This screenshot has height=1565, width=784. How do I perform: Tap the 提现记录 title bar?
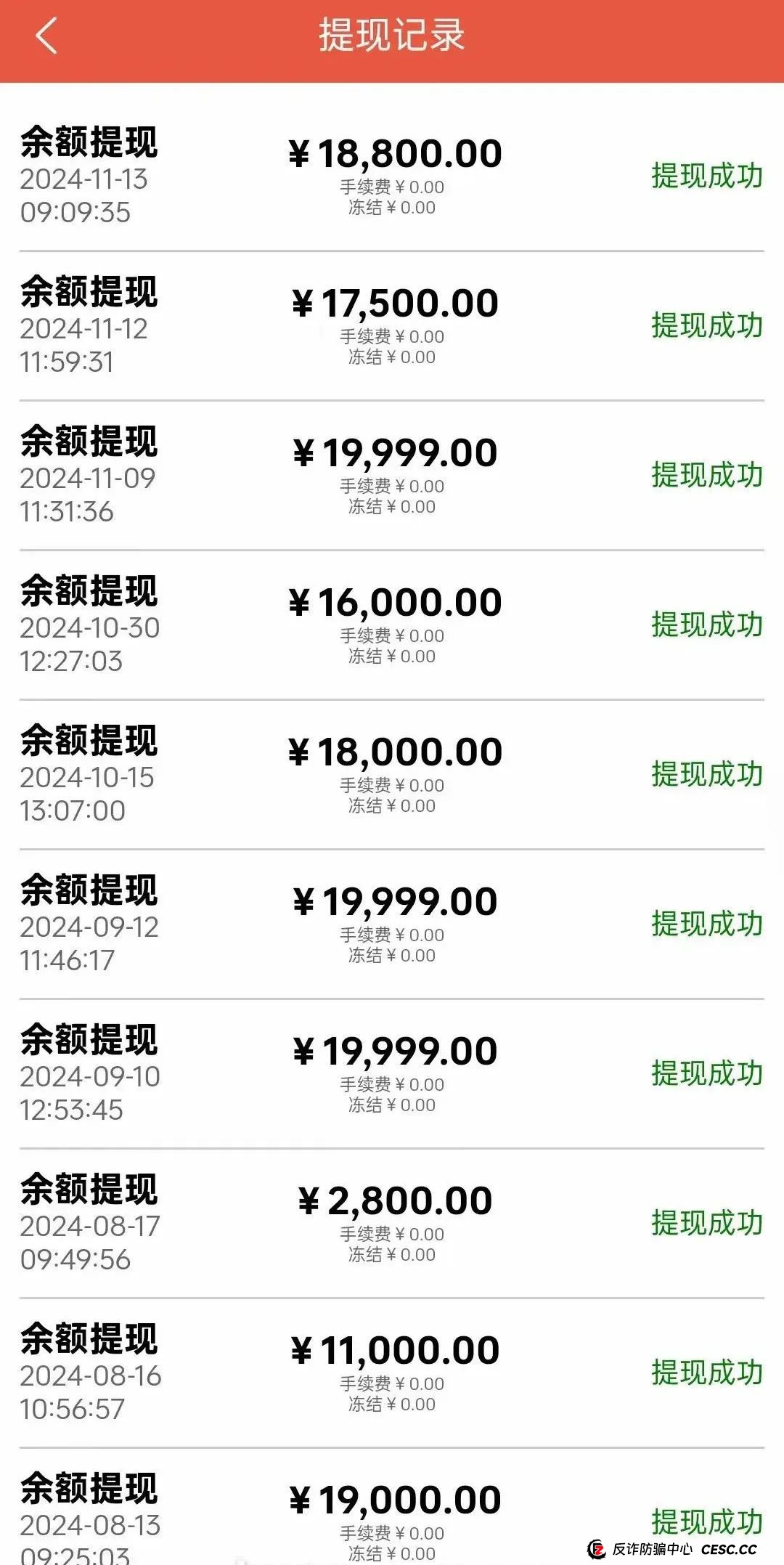392,35
